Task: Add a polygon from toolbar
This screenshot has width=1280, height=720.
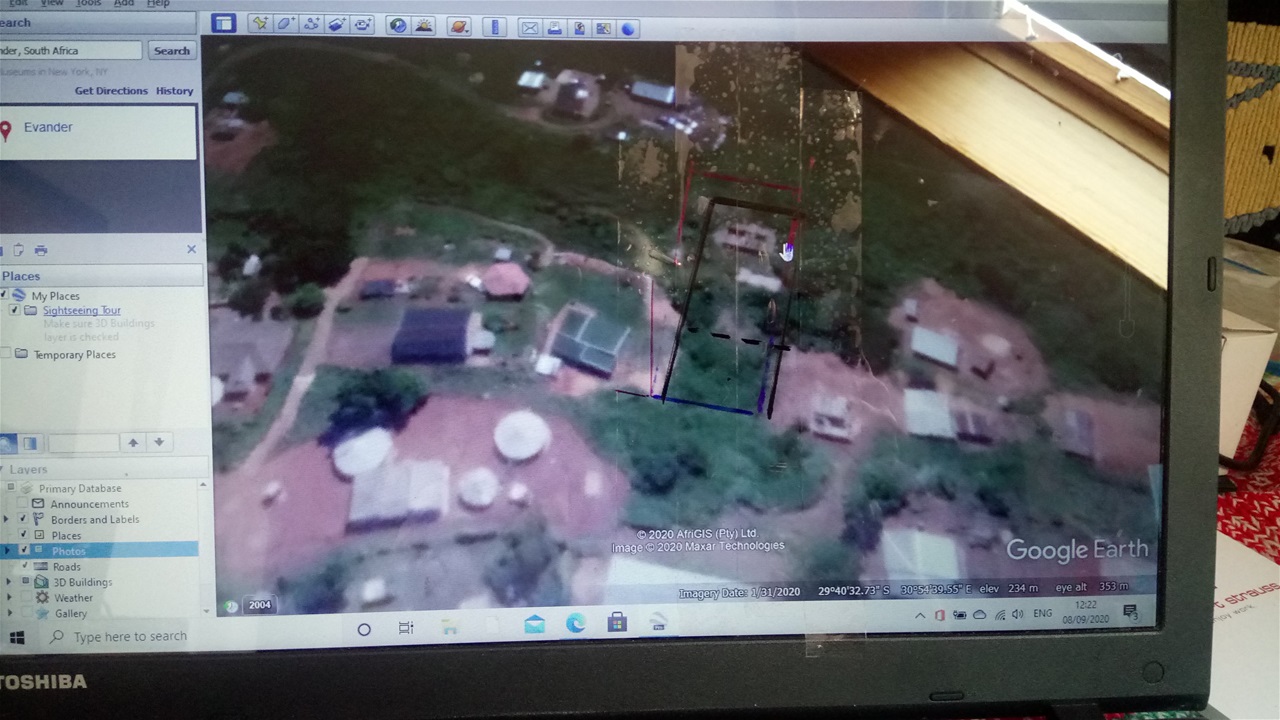Action: [286, 24]
